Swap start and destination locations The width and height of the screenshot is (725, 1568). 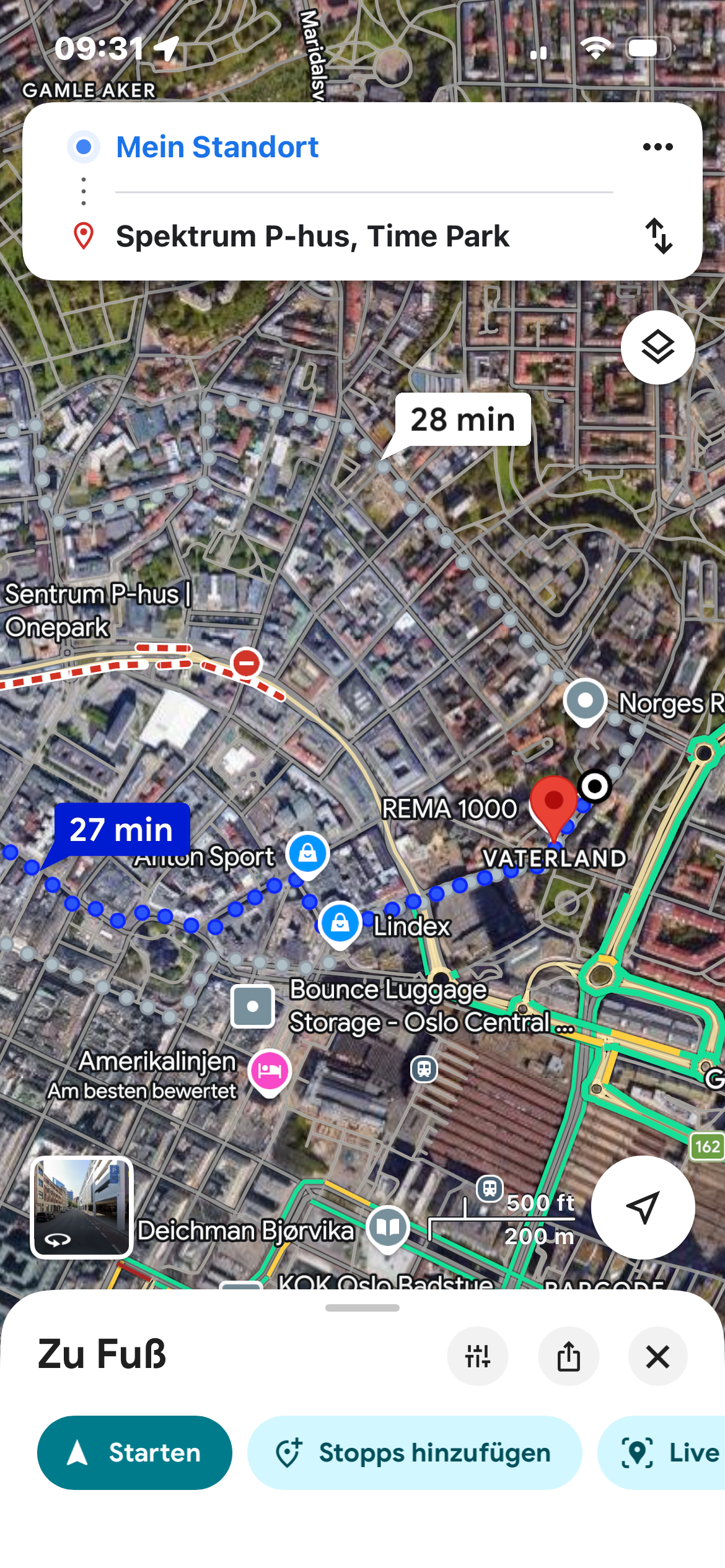click(659, 236)
